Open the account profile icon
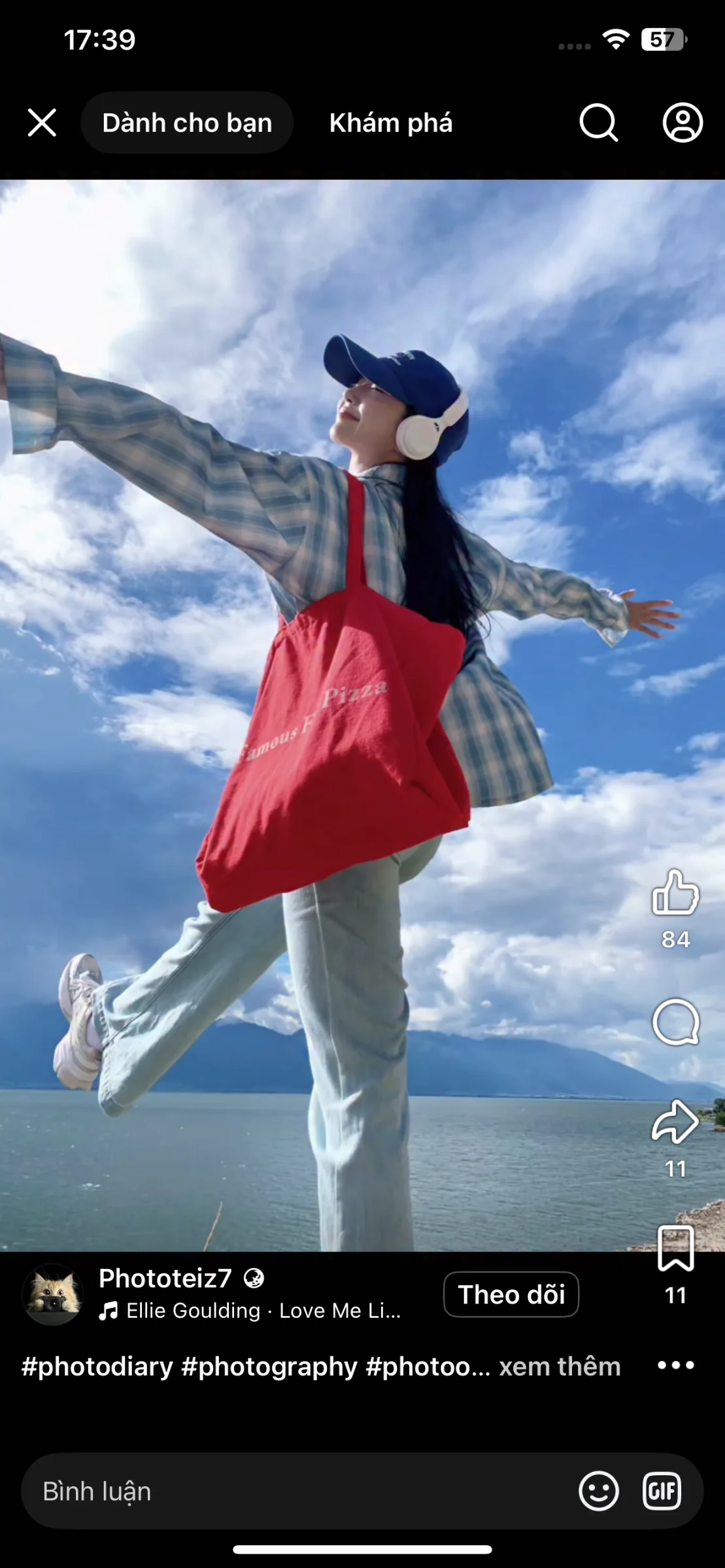Viewport: 725px width, 1568px height. 683,123
